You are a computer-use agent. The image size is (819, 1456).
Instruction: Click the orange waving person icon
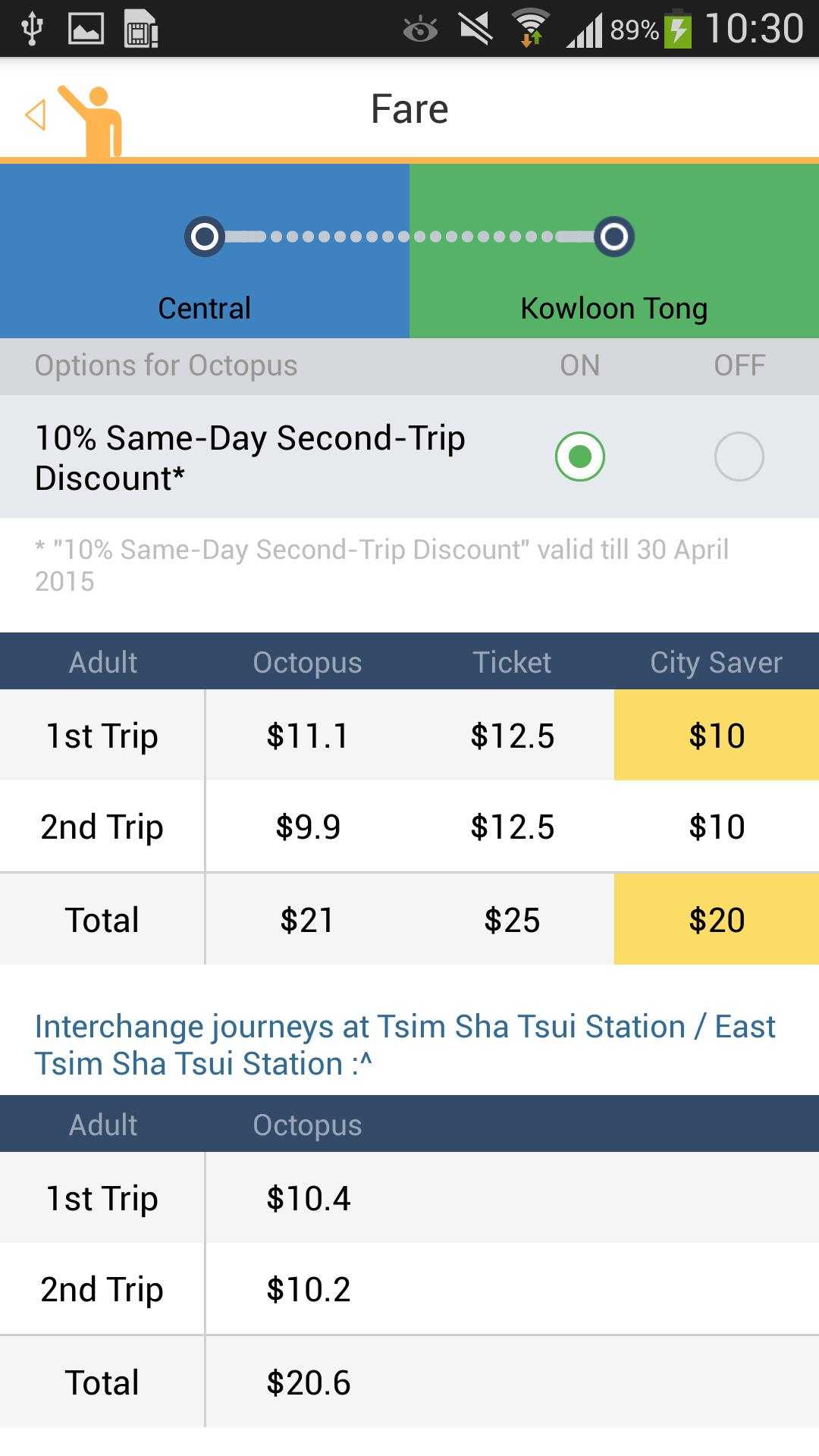point(99,118)
